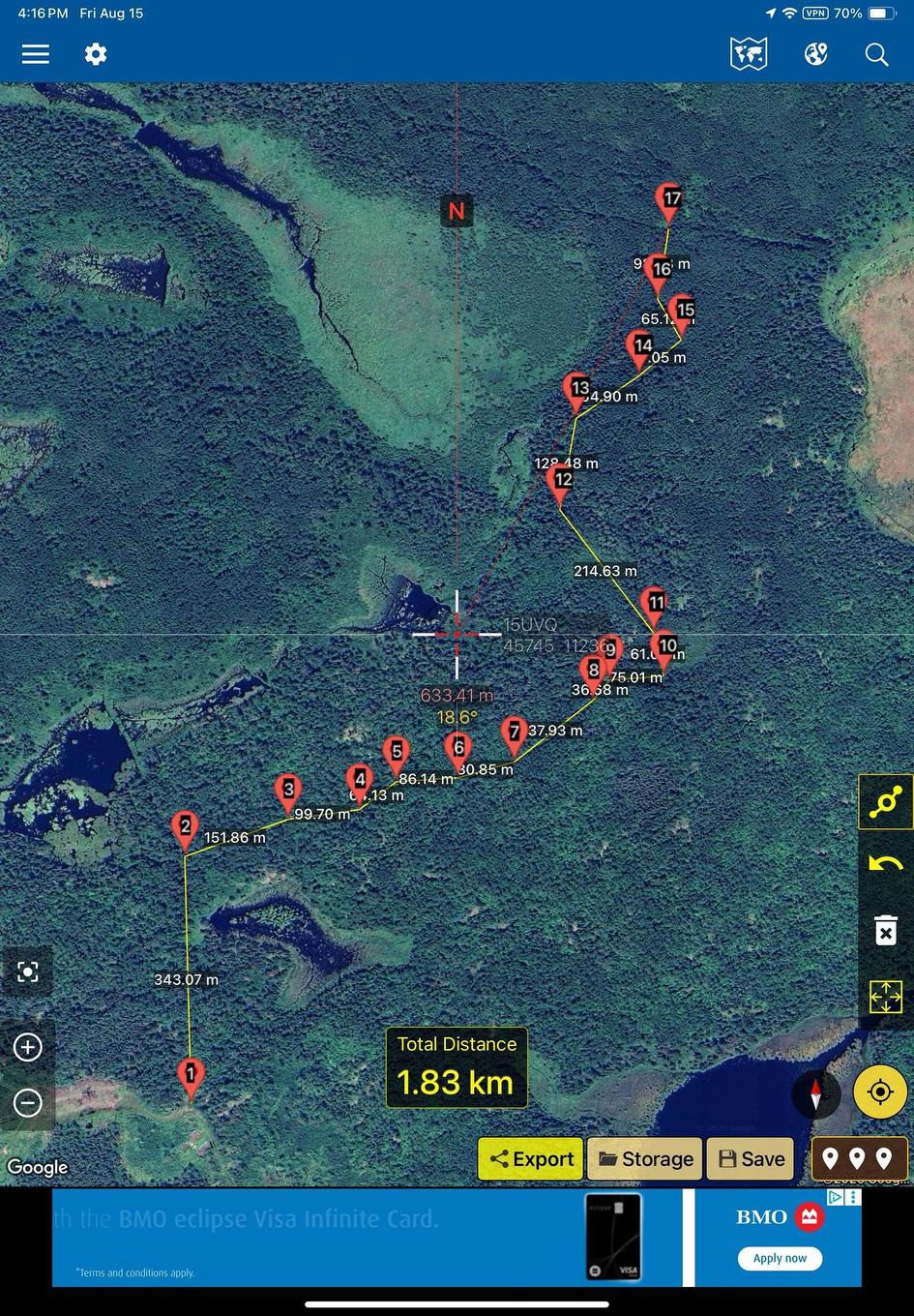914x1316 pixels.
Task: Zoom in on the map
Action: (28, 1047)
